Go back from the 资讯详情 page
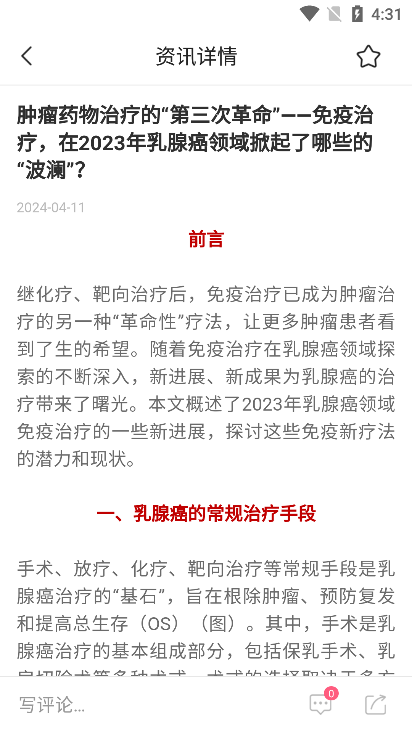 [27, 56]
